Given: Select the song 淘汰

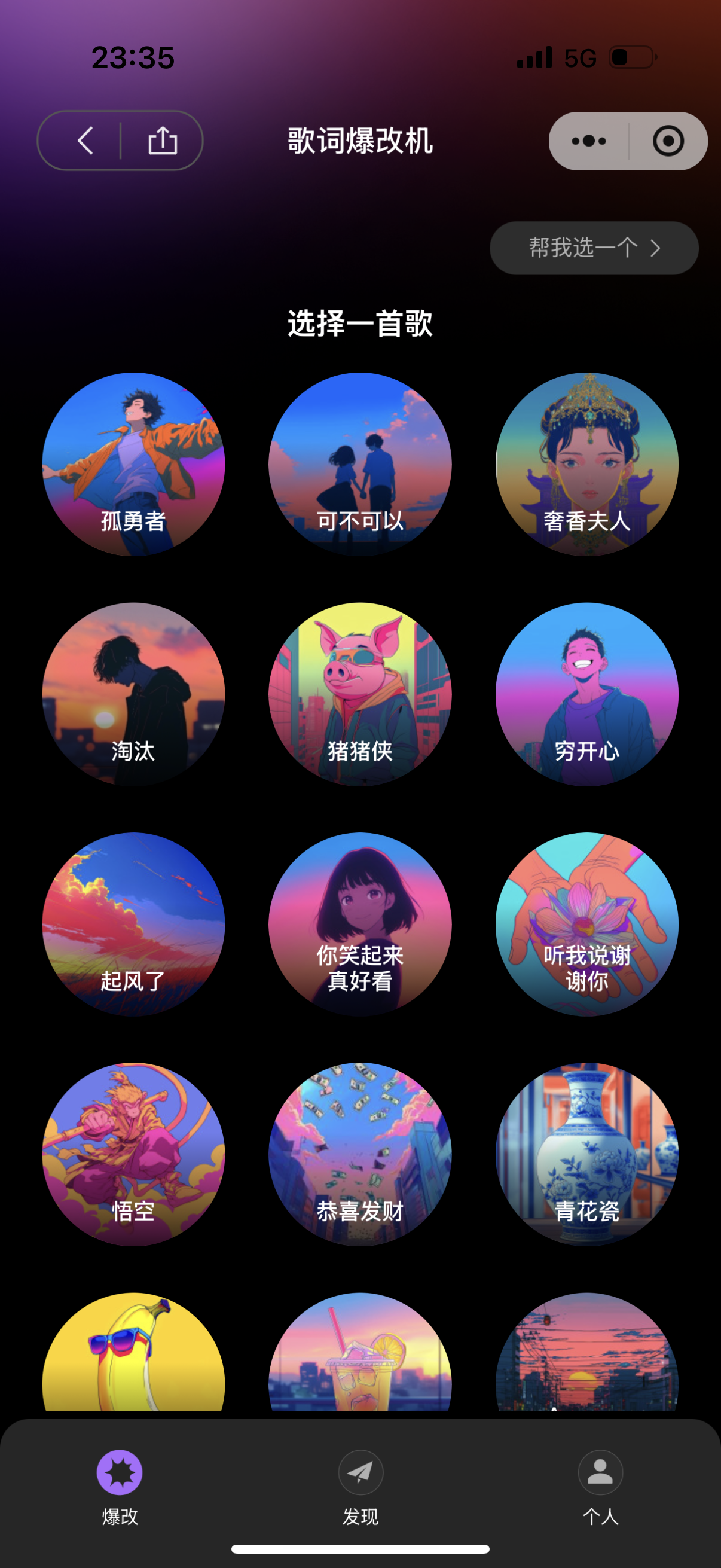Looking at the screenshot, I should (x=133, y=694).
